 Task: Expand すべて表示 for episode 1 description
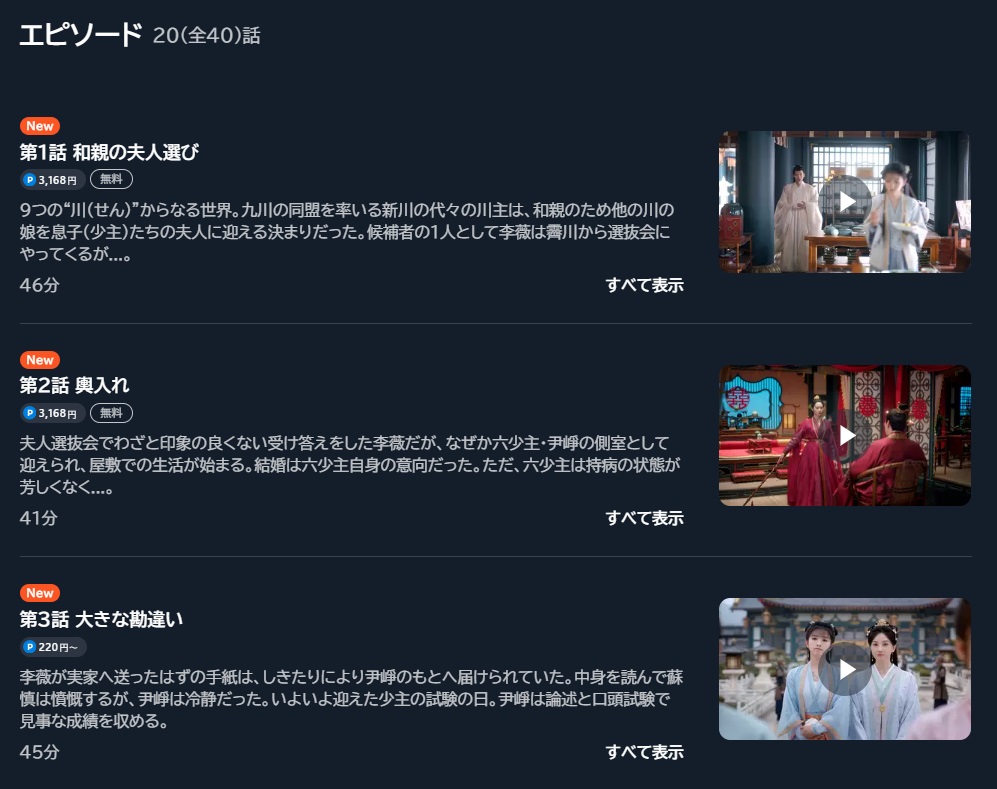point(644,284)
